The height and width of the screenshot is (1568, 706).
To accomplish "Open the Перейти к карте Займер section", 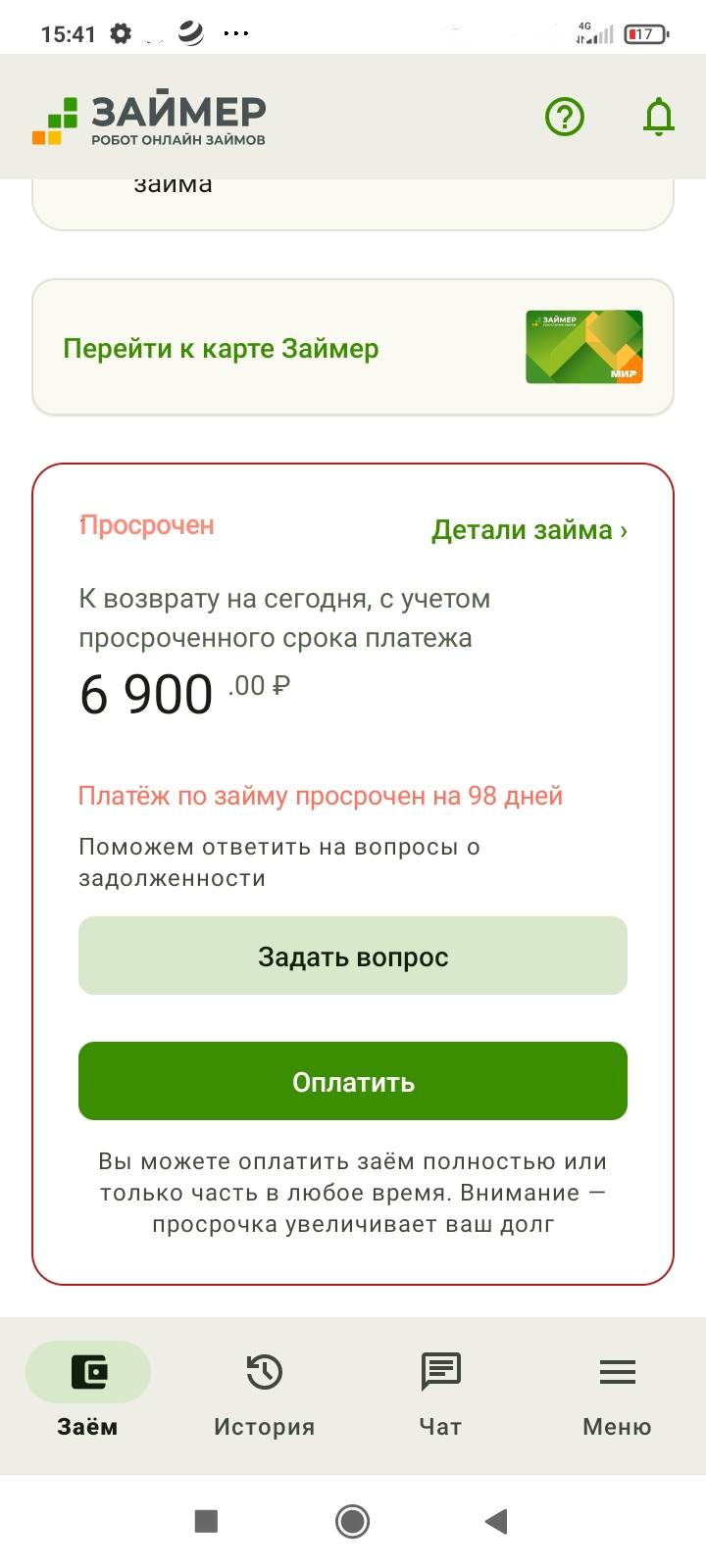I will click(221, 347).
